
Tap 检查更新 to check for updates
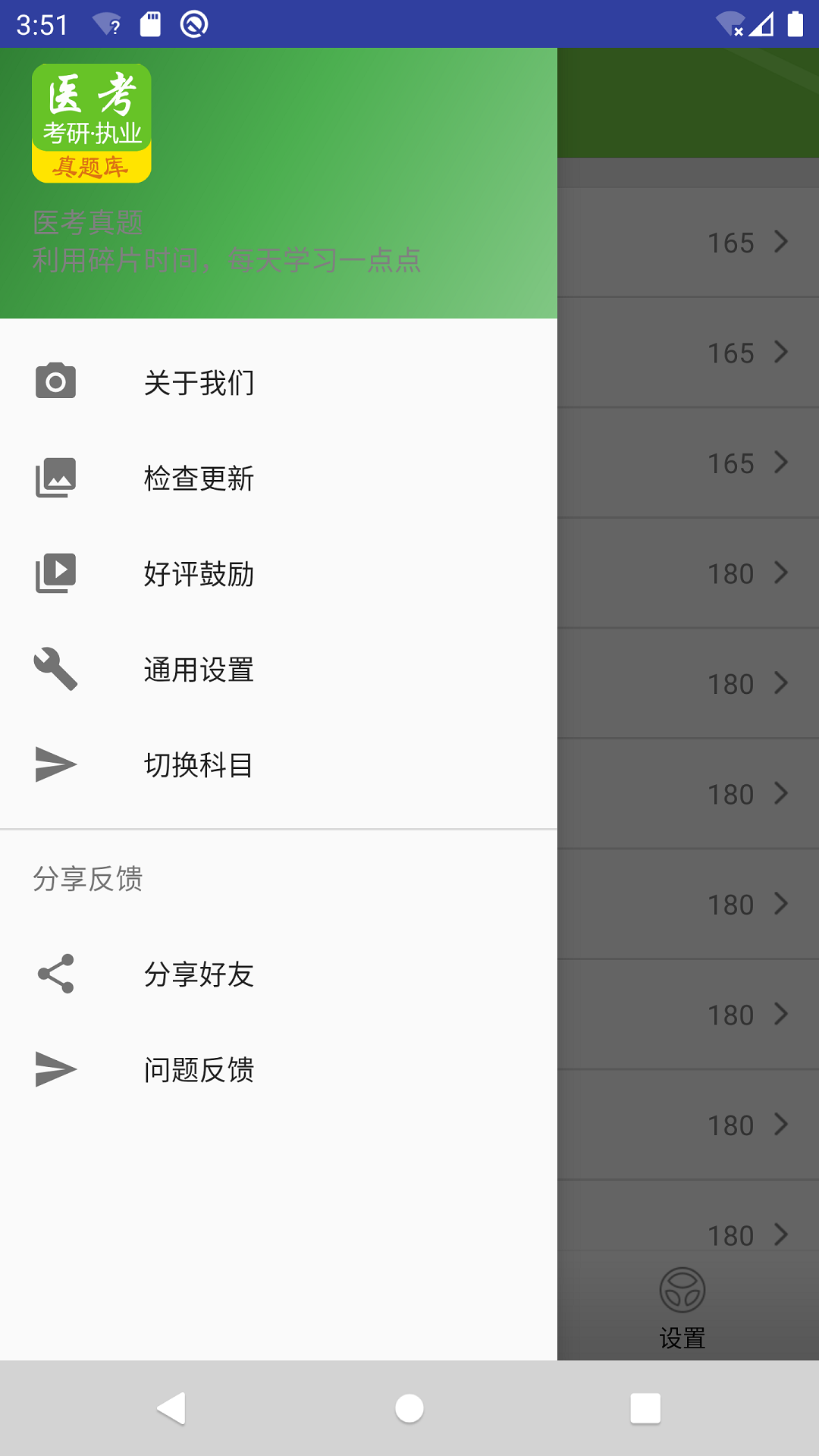198,479
